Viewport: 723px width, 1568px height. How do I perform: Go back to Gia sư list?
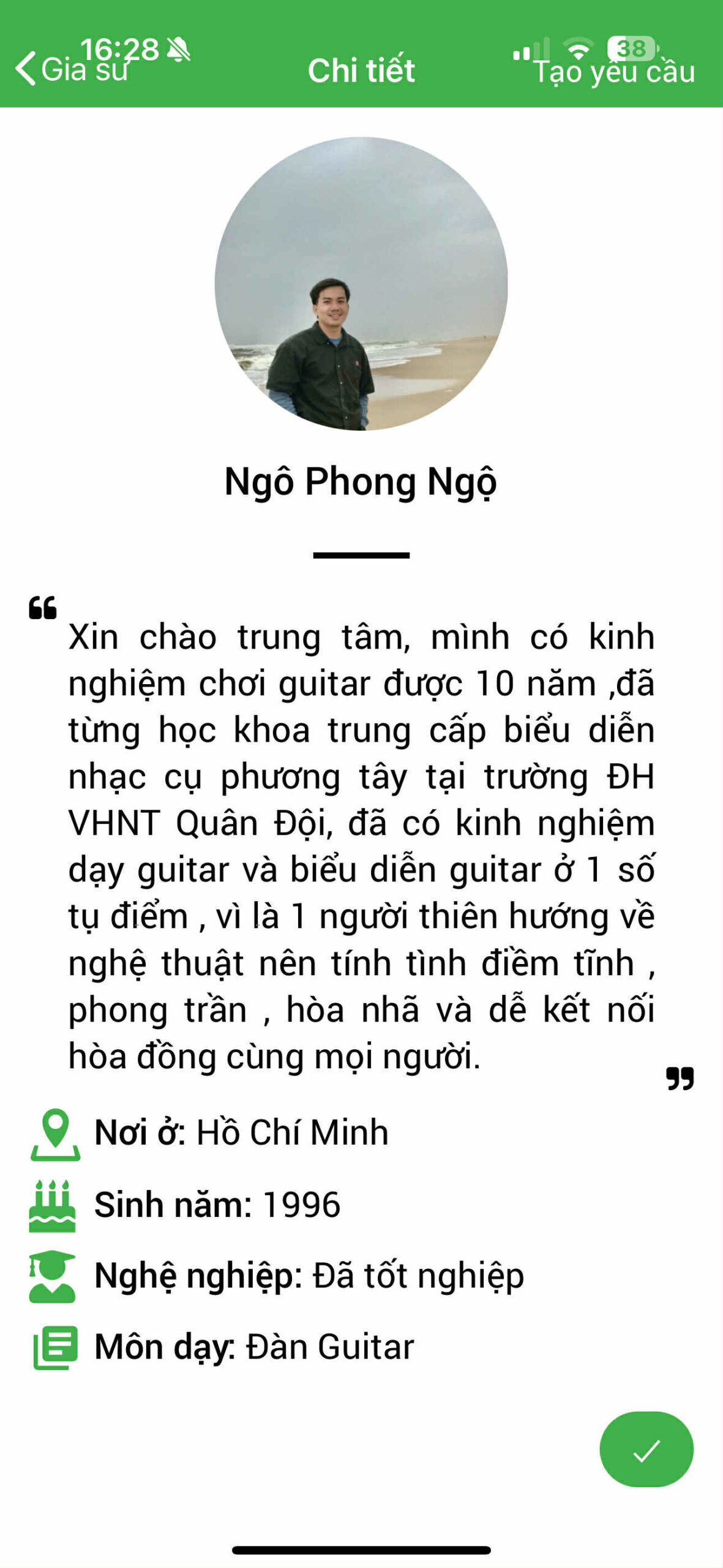[72, 69]
